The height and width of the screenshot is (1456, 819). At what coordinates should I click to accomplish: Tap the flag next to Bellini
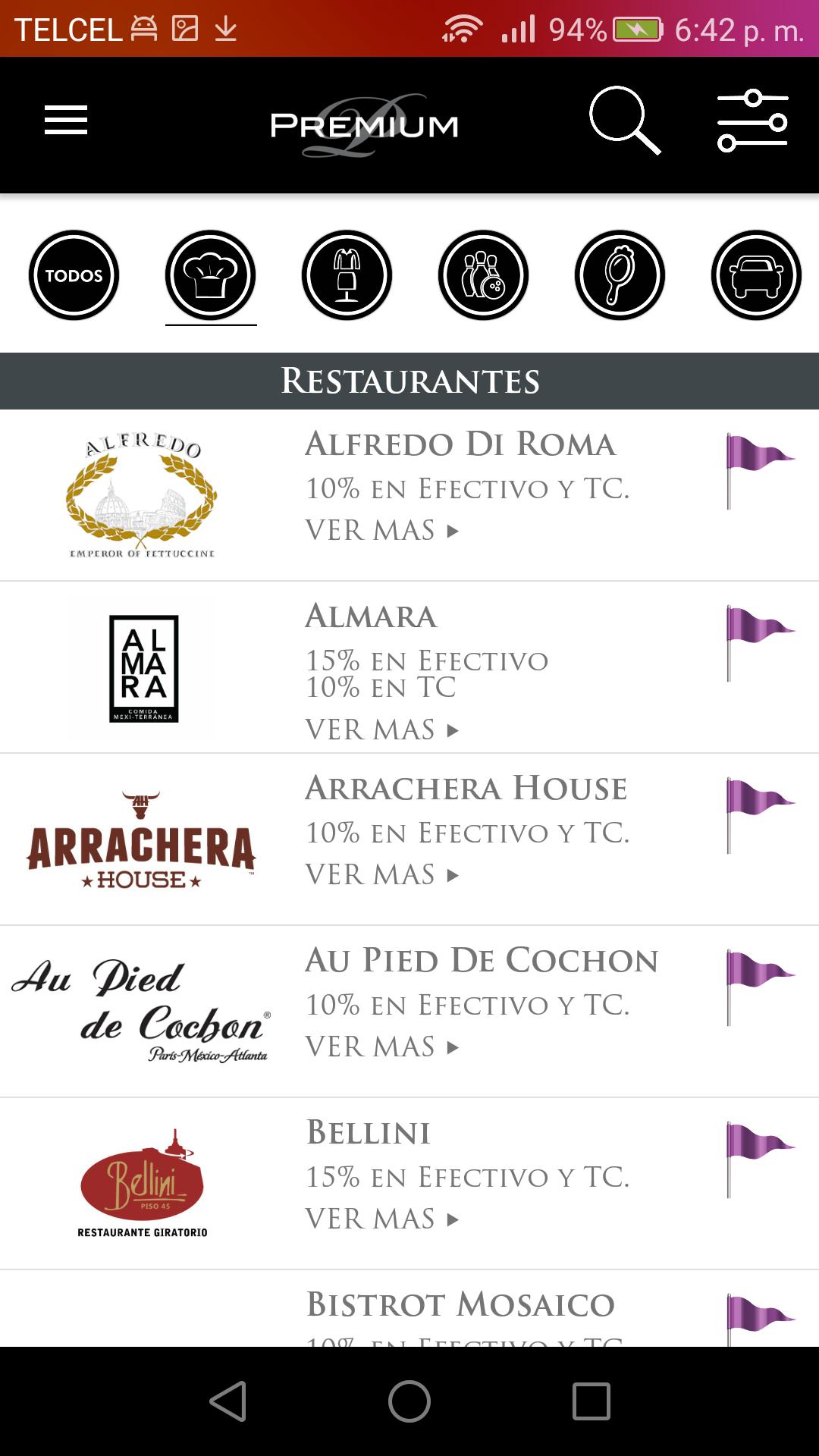pos(758,1159)
